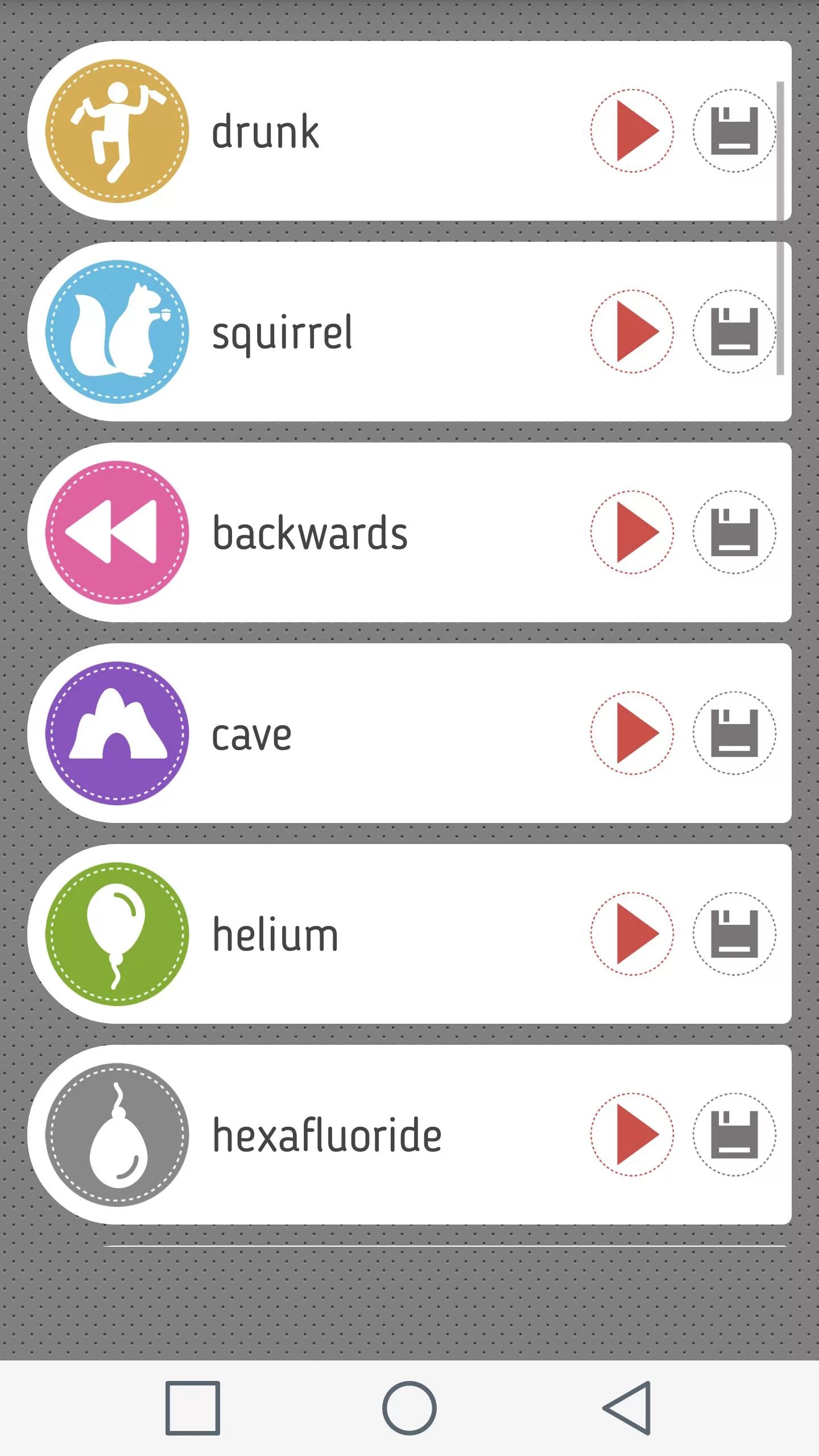
Task: Play the drunk voice effect
Action: pyautogui.click(x=632, y=131)
